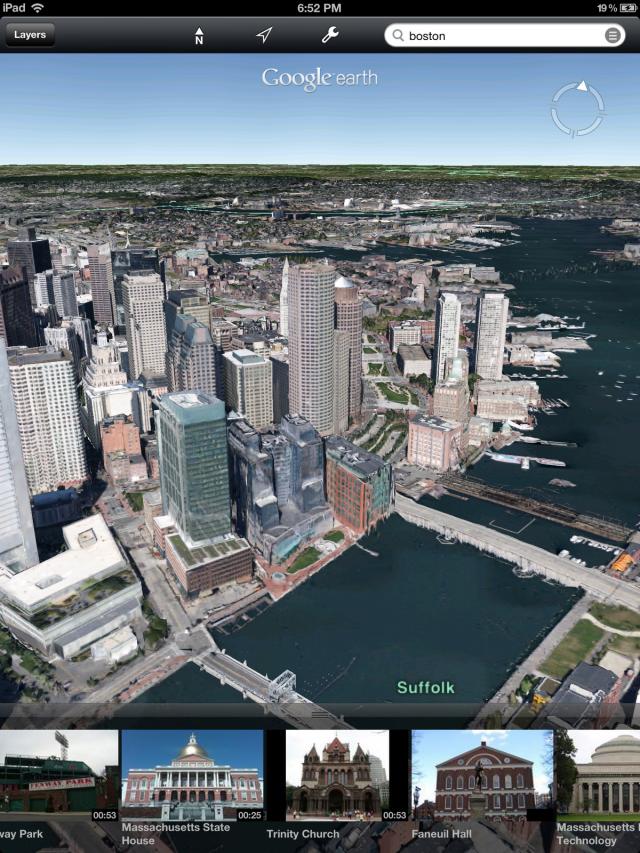This screenshot has width=640, height=853.
Task: Open the Trinity Church tour
Action: (336, 775)
